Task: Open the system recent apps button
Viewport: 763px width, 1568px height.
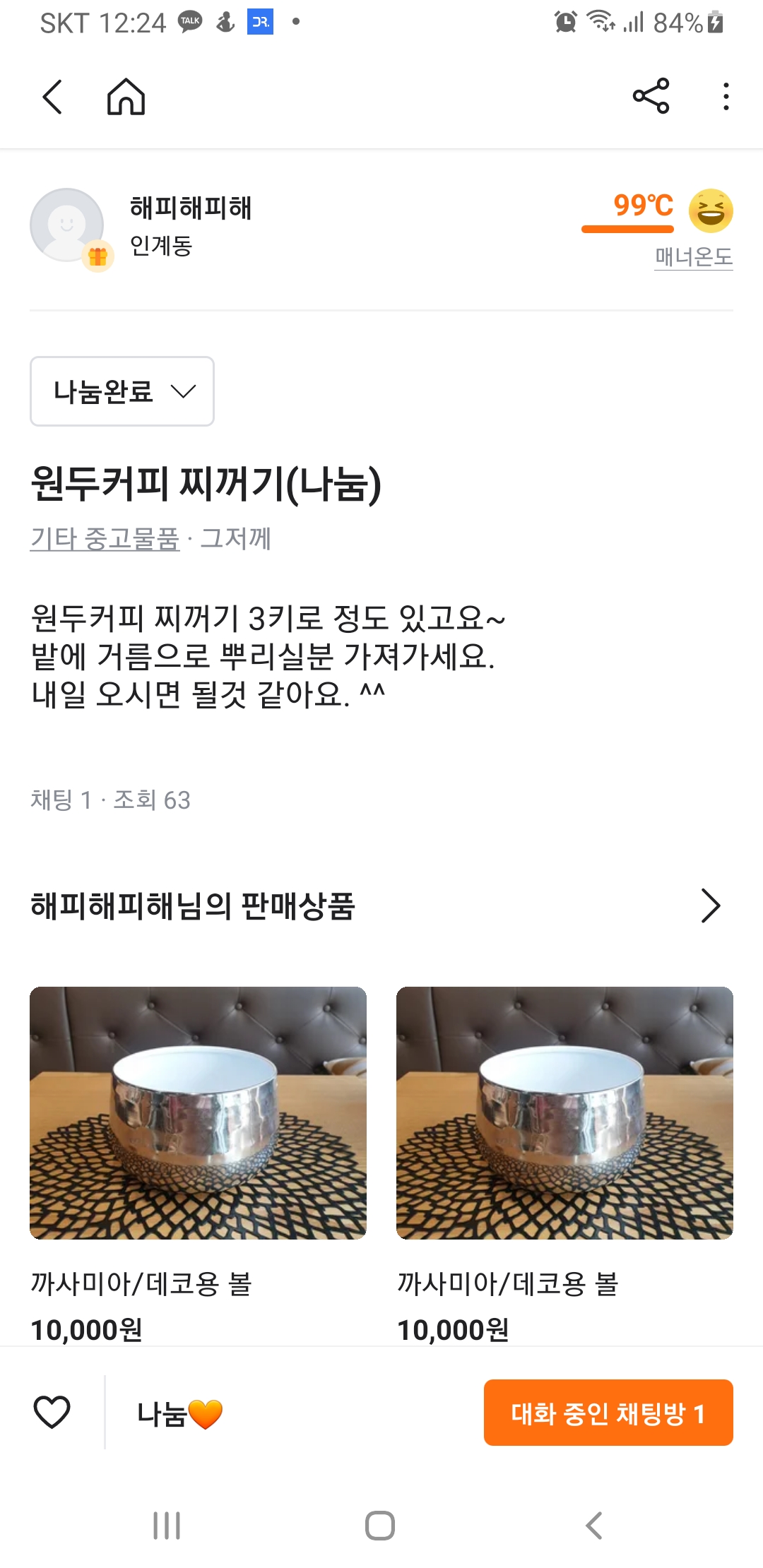Action: 167,1526
